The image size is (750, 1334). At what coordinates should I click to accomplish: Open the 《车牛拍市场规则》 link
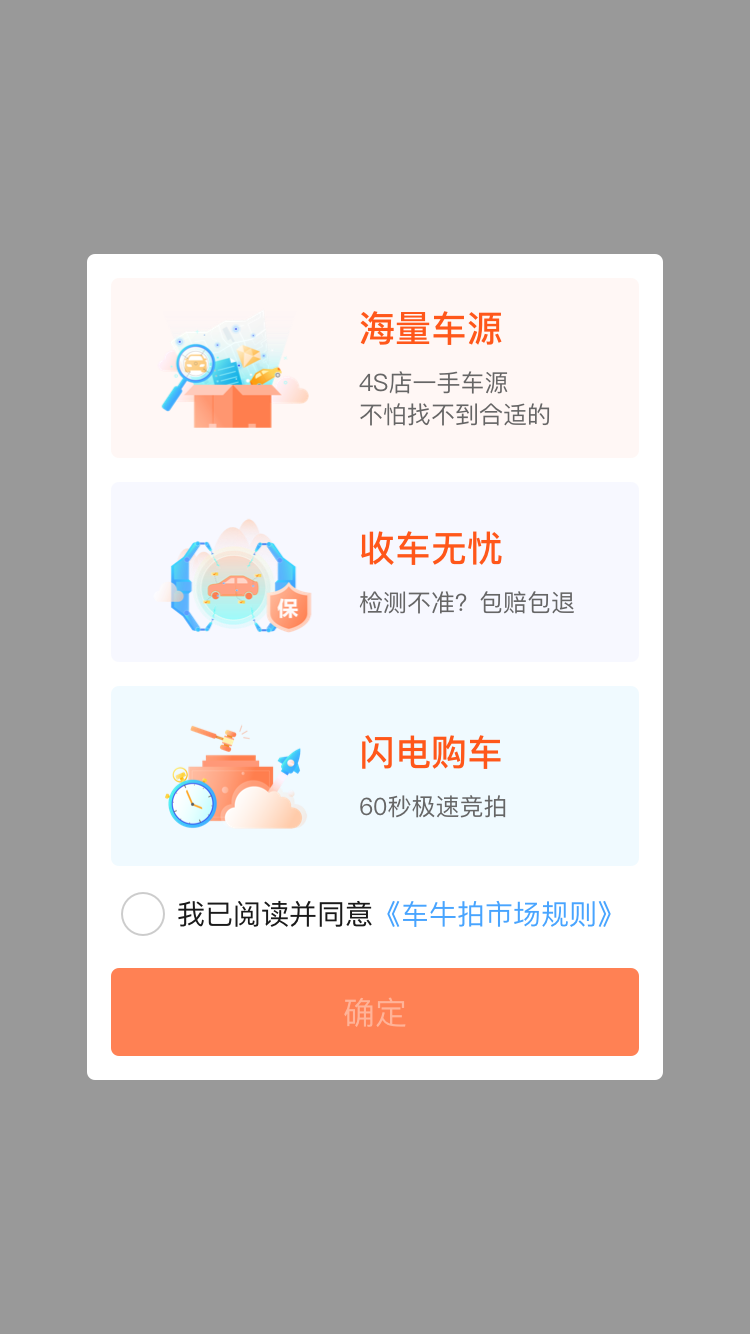[x=497, y=914]
